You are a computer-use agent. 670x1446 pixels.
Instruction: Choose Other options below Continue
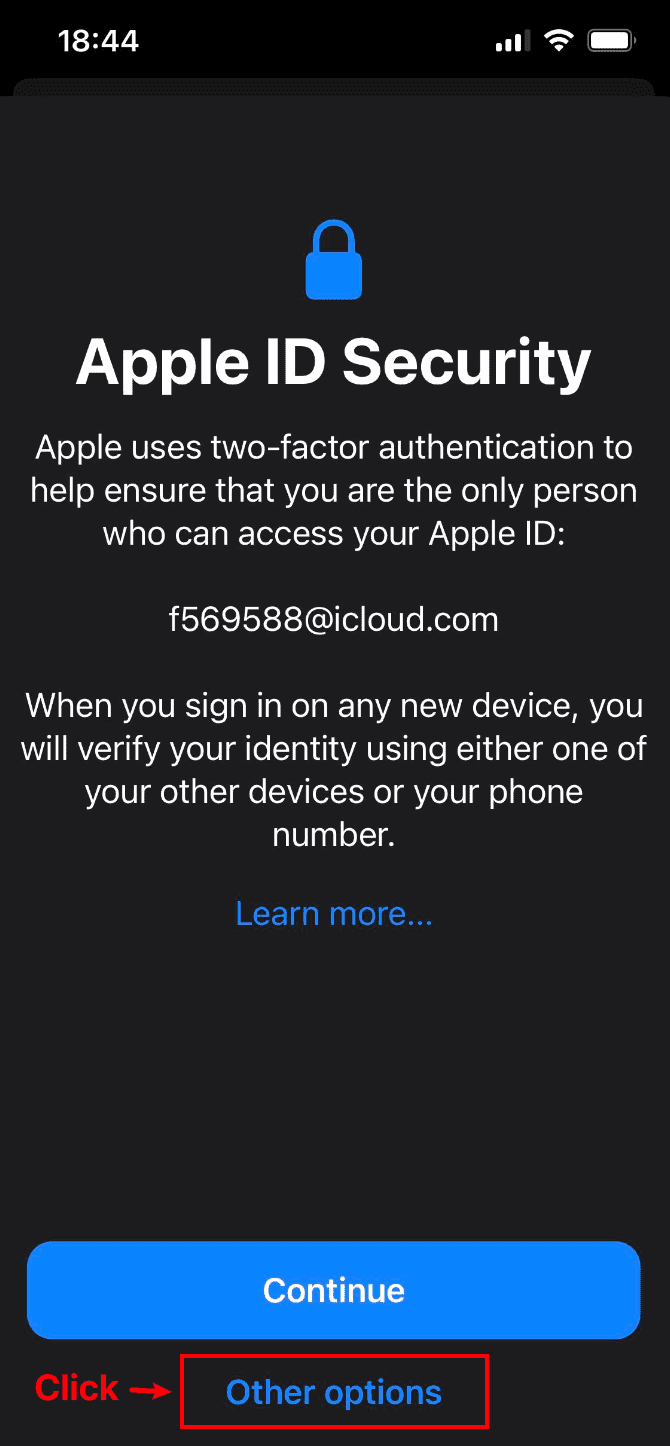[x=334, y=1392]
